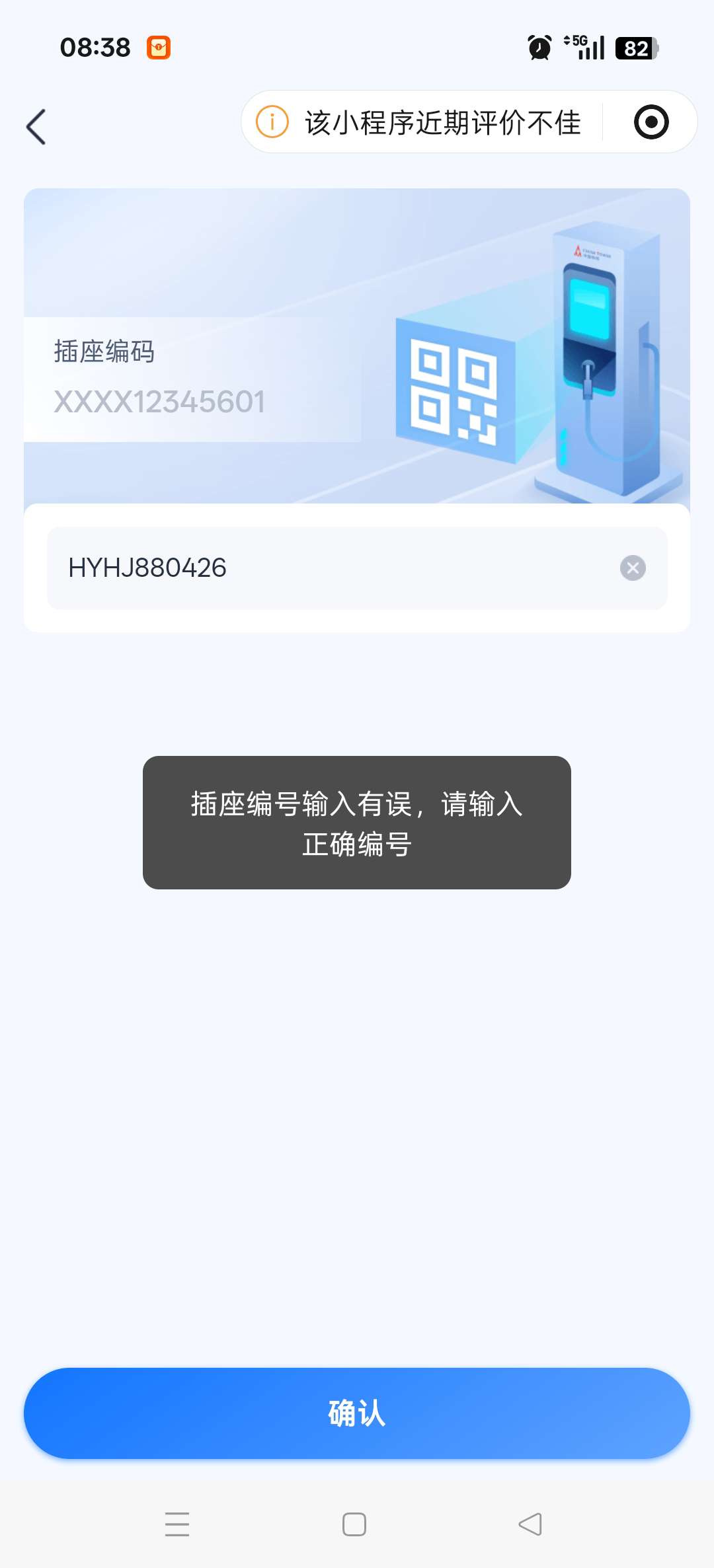The width and height of the screenshot is (714, 1568).
Task: Go back using the top-left arrow
Action: click(36, 126)
